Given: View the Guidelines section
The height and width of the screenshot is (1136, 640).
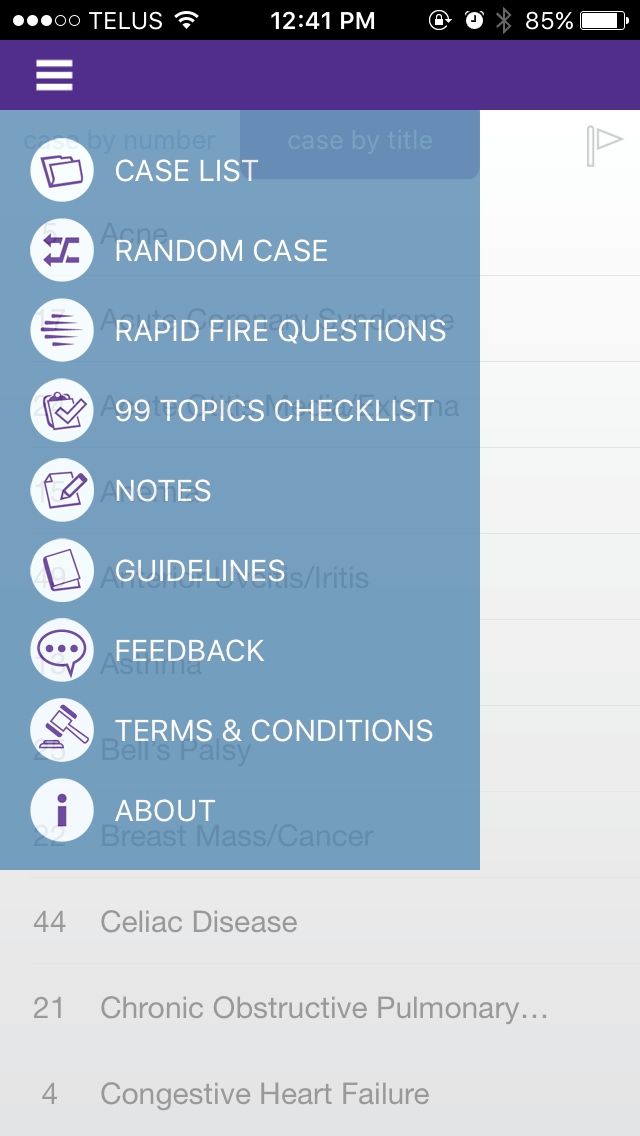Looking at the screenshot, I should (x=239, y=571).
